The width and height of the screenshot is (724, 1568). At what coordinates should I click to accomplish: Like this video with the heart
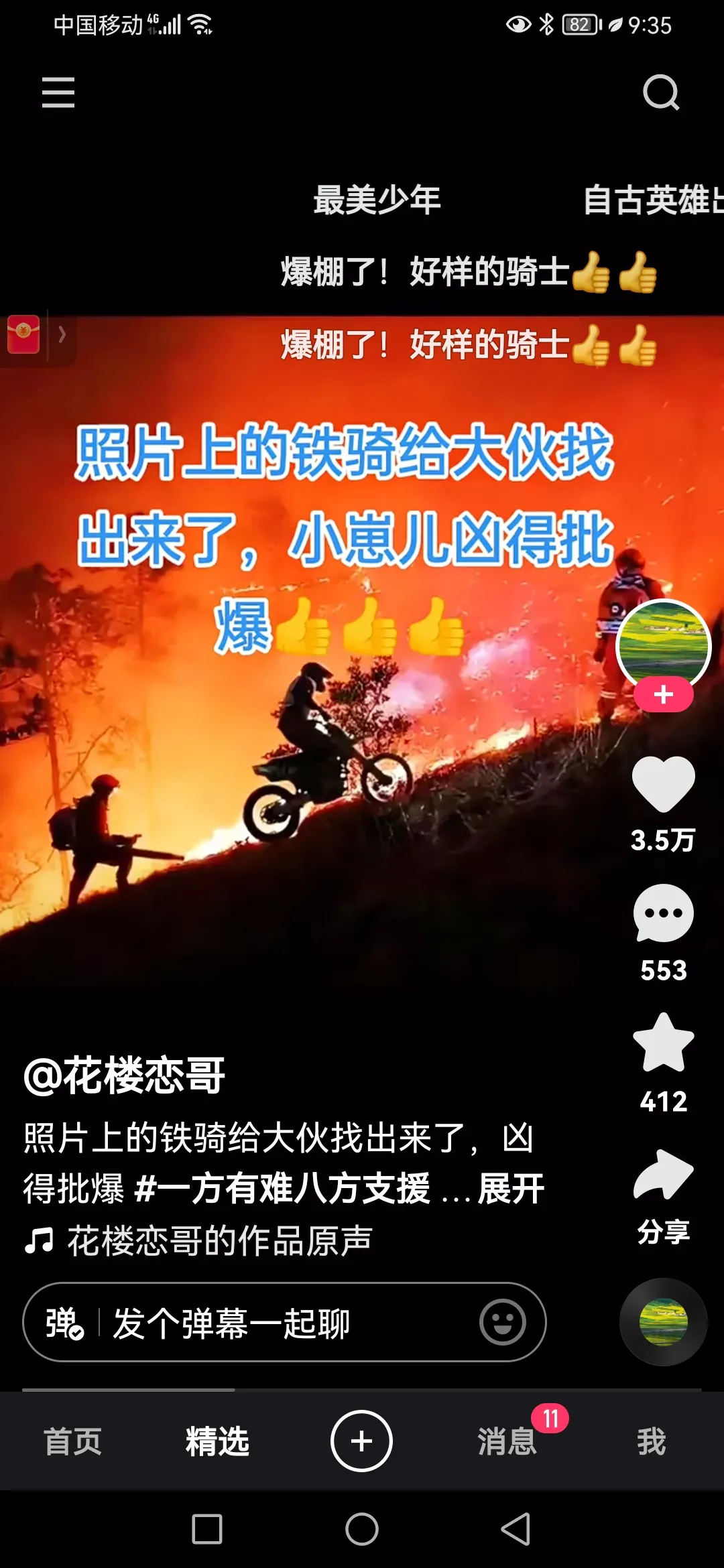663,783
